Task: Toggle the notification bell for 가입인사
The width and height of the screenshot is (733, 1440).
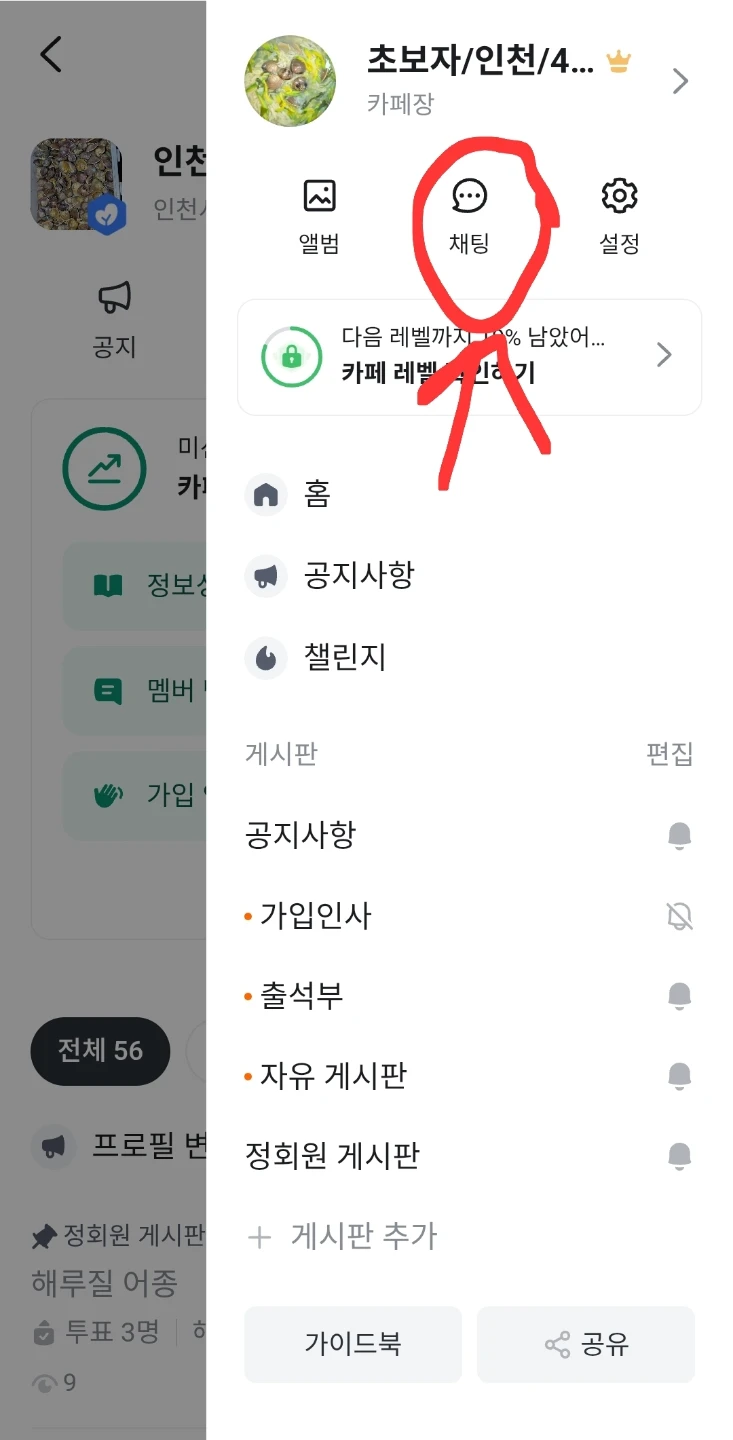Action: 680,915
